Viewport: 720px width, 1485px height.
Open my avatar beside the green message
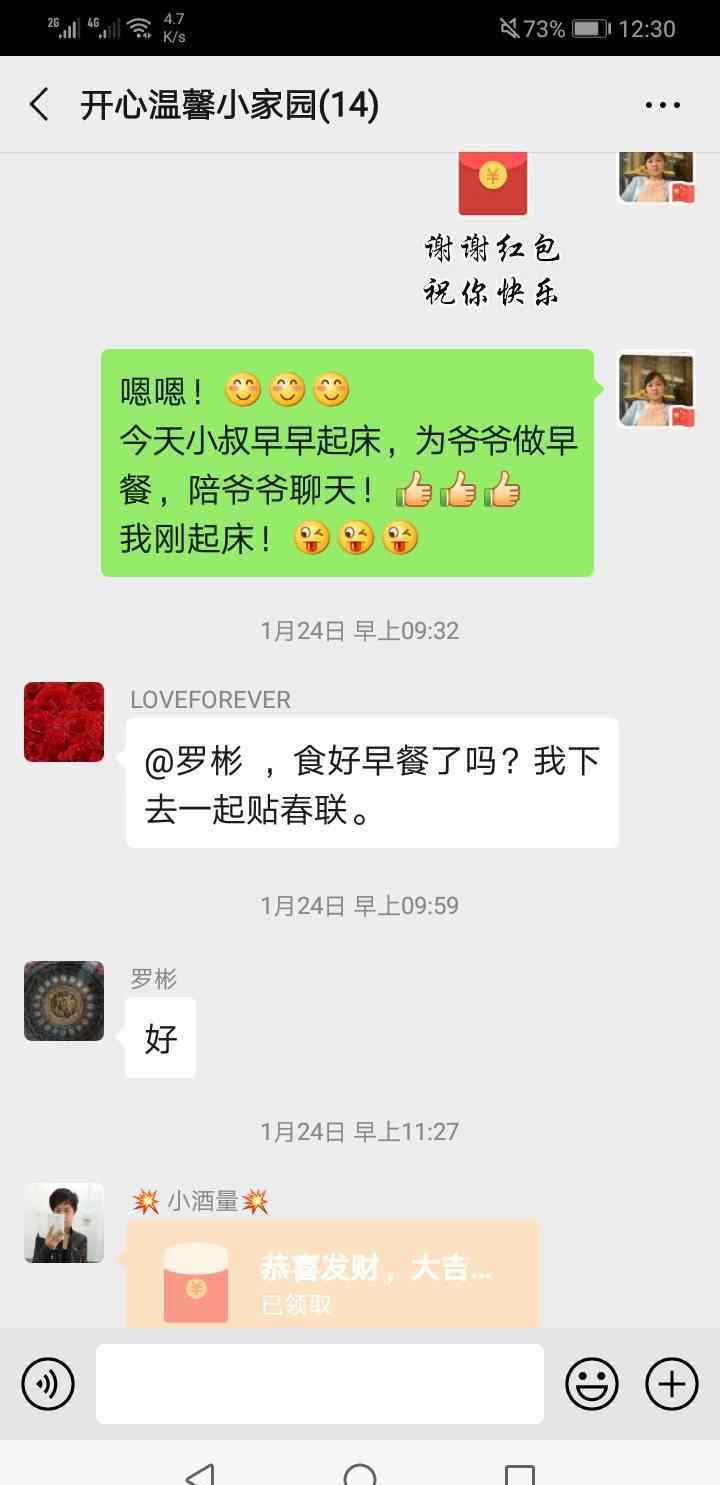coord(656,390)
